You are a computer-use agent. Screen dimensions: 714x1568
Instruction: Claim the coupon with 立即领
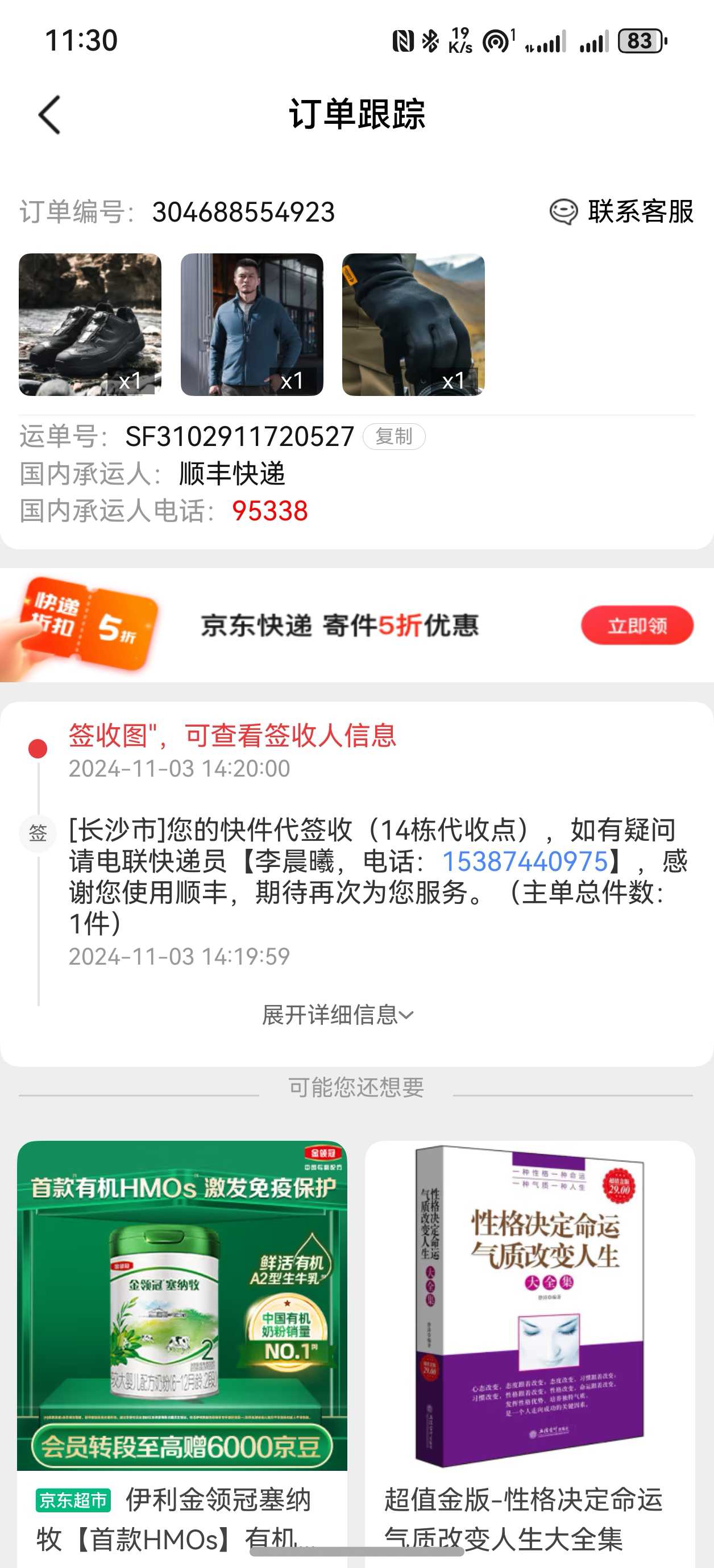click(637, 625)
